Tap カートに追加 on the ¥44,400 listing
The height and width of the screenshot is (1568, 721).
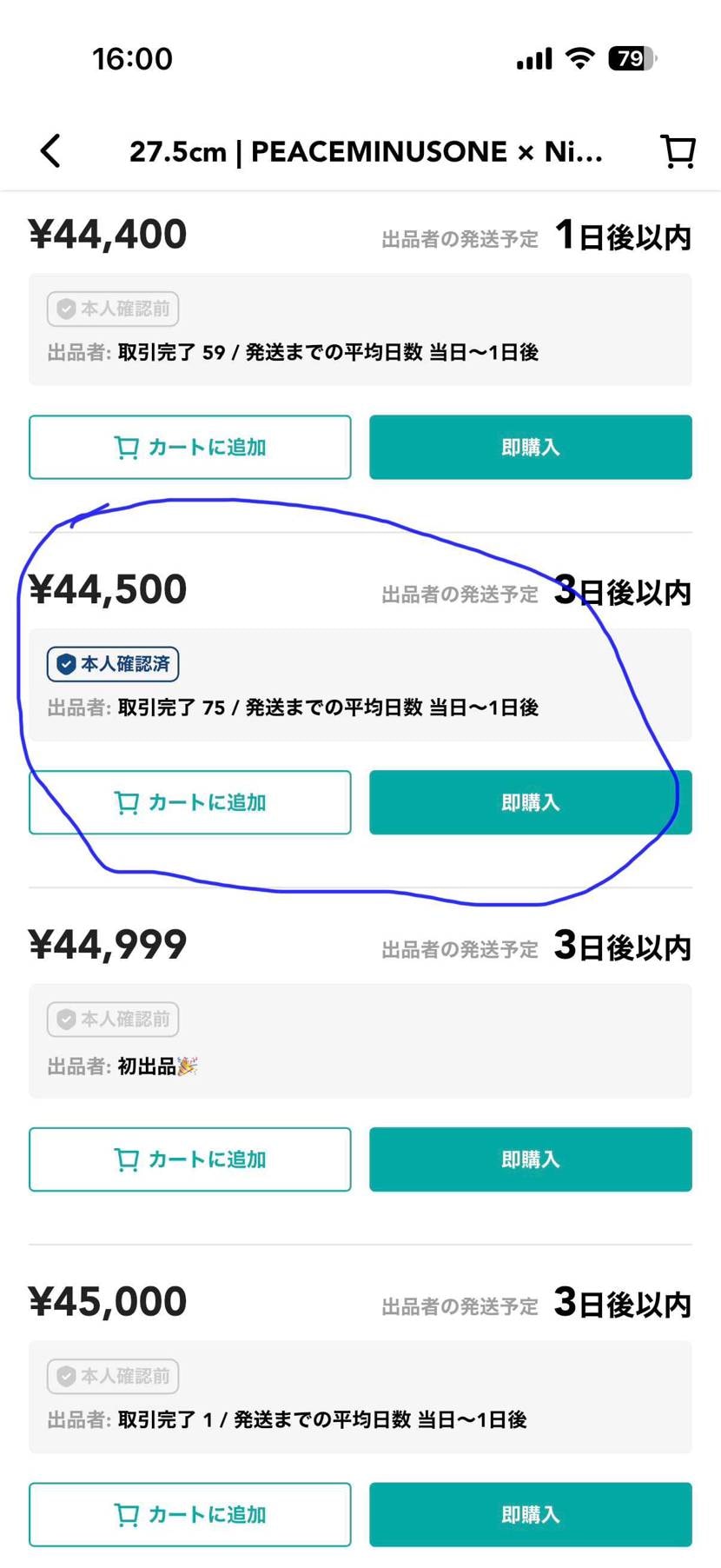coord(189,446)
